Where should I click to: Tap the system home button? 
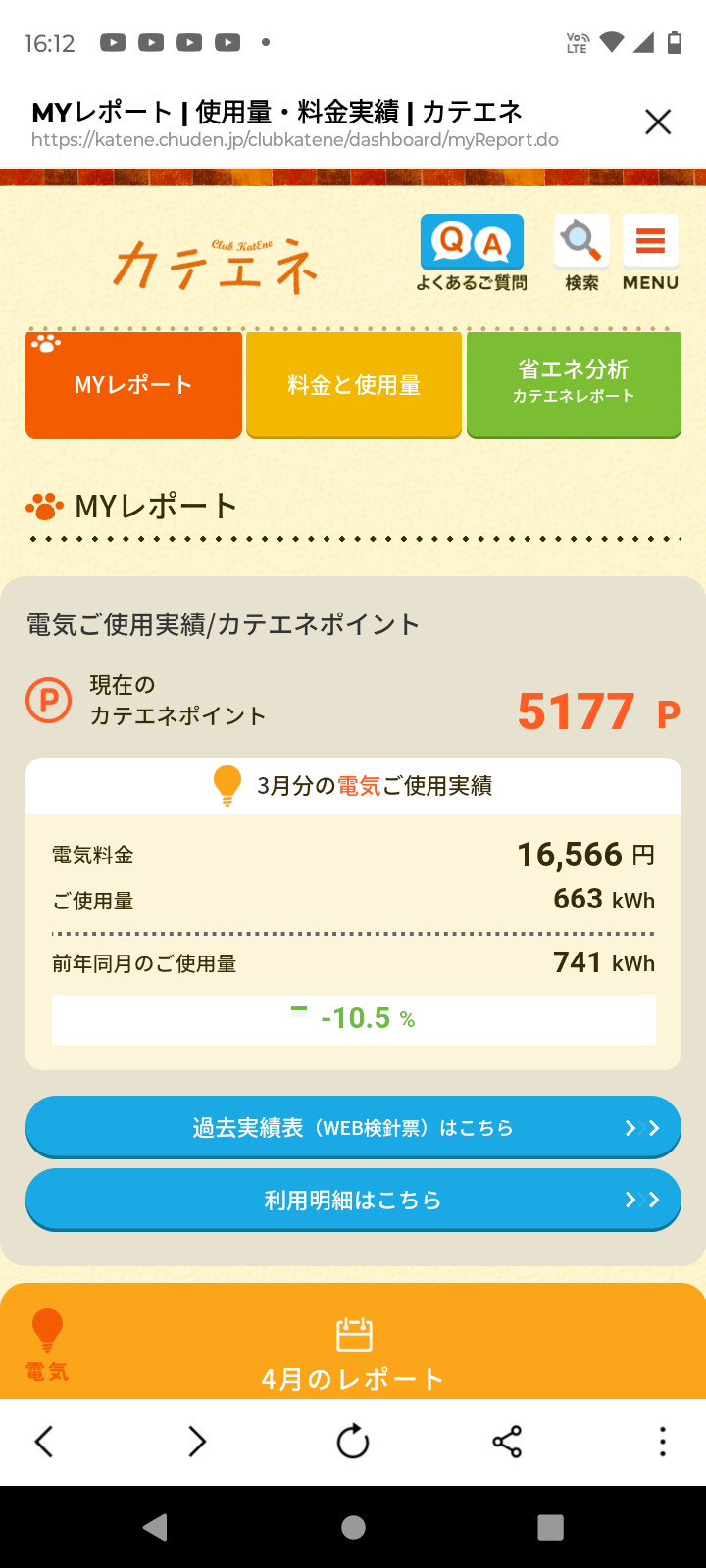coord(353,1527)
